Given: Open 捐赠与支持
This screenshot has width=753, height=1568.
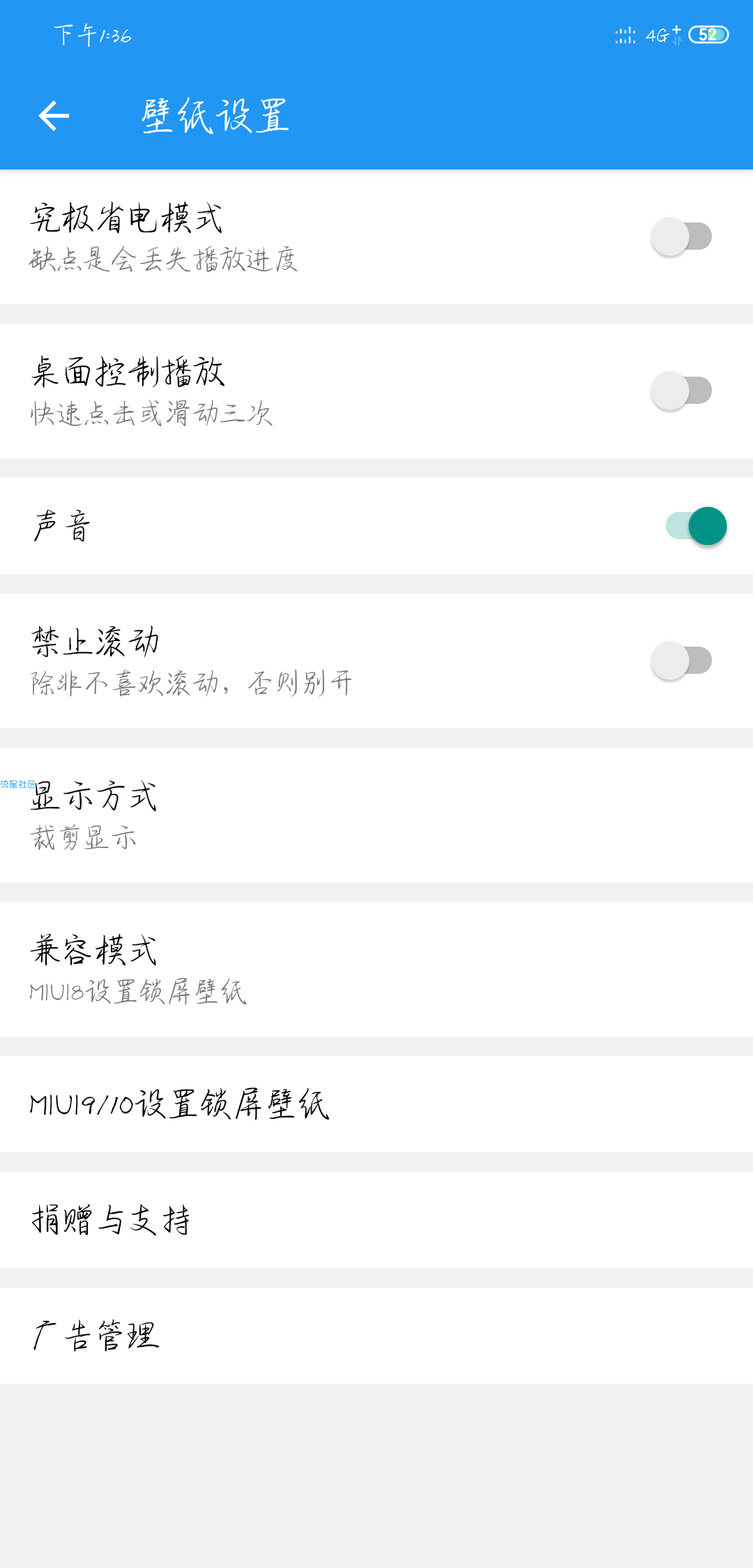Looking at the screenshot, I should click(376, 1220).
